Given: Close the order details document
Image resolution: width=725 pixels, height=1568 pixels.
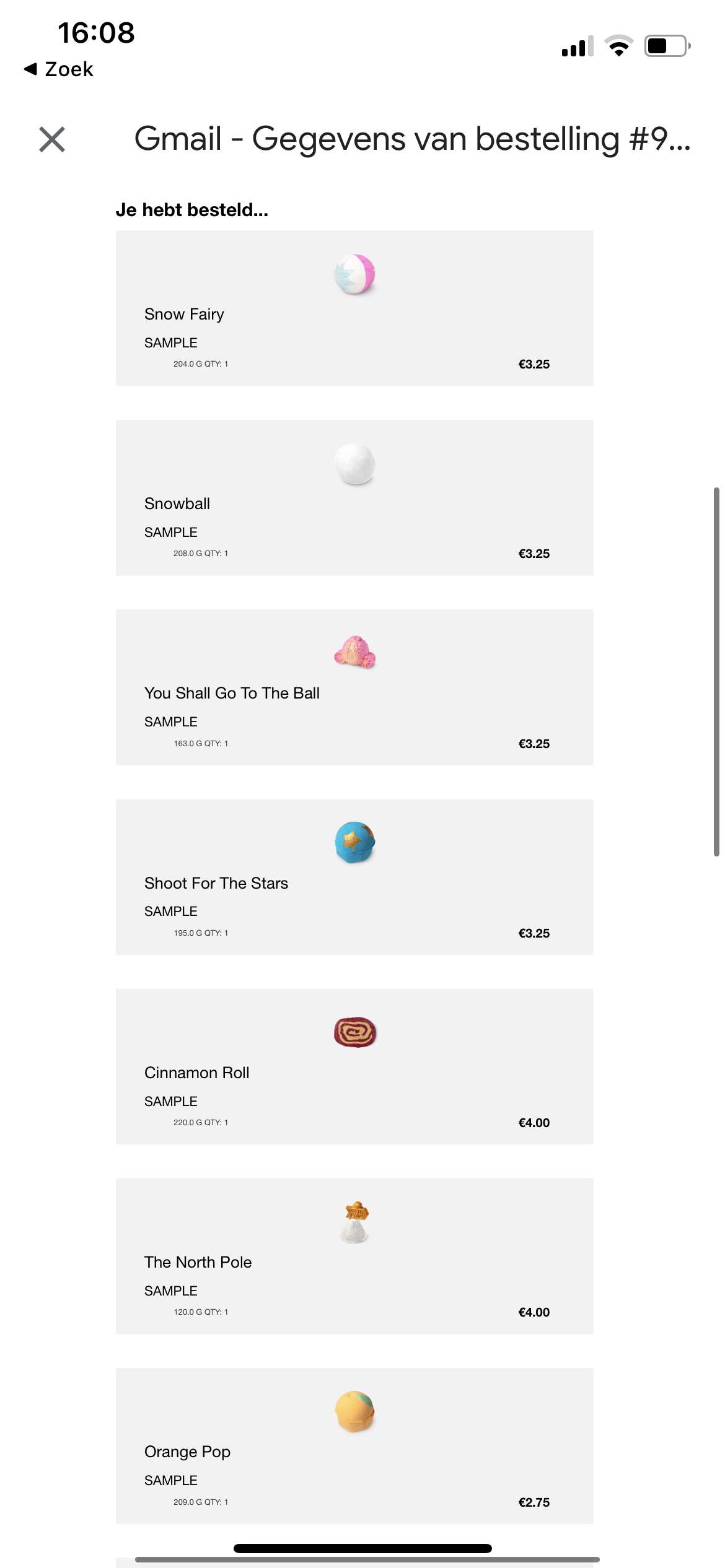Looking at the screenshot, I should tap(52, 139).
